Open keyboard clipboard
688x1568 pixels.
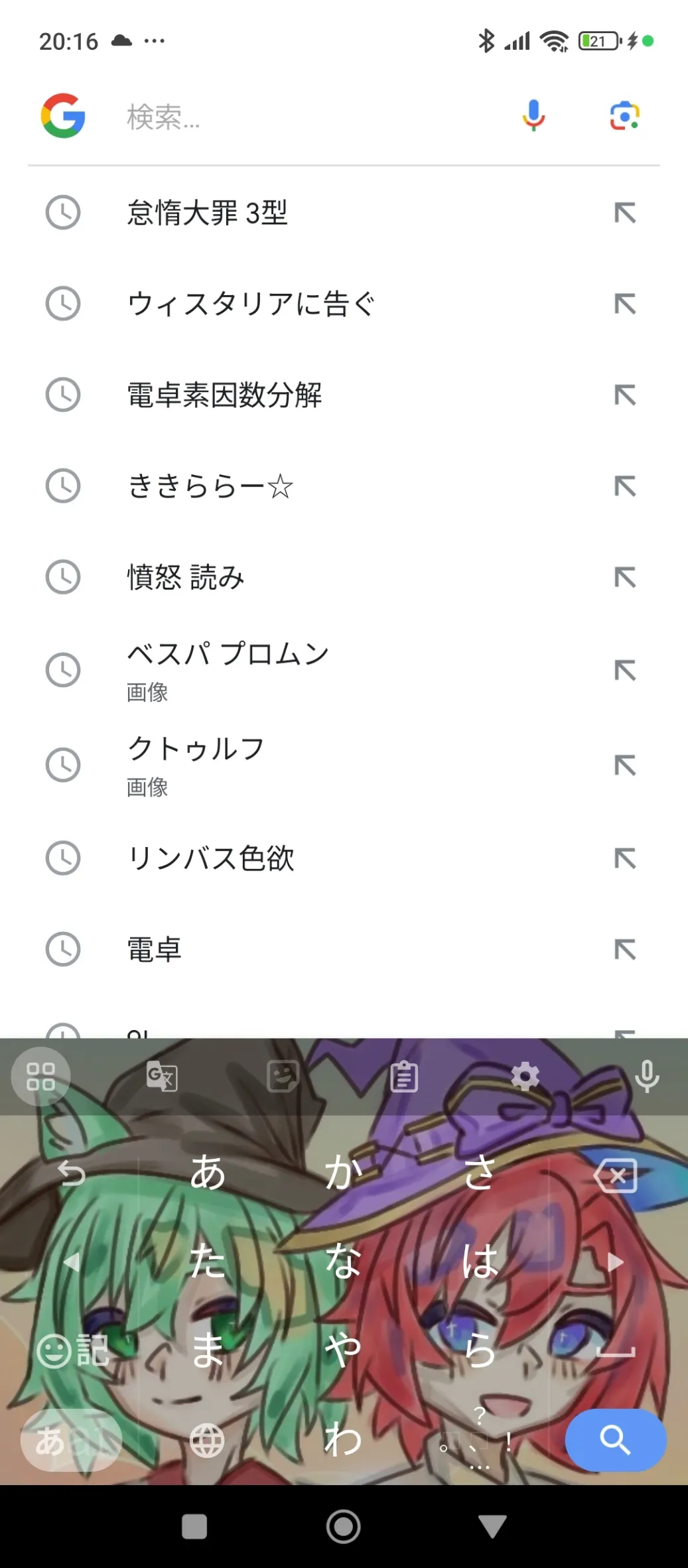point(404,1076)
